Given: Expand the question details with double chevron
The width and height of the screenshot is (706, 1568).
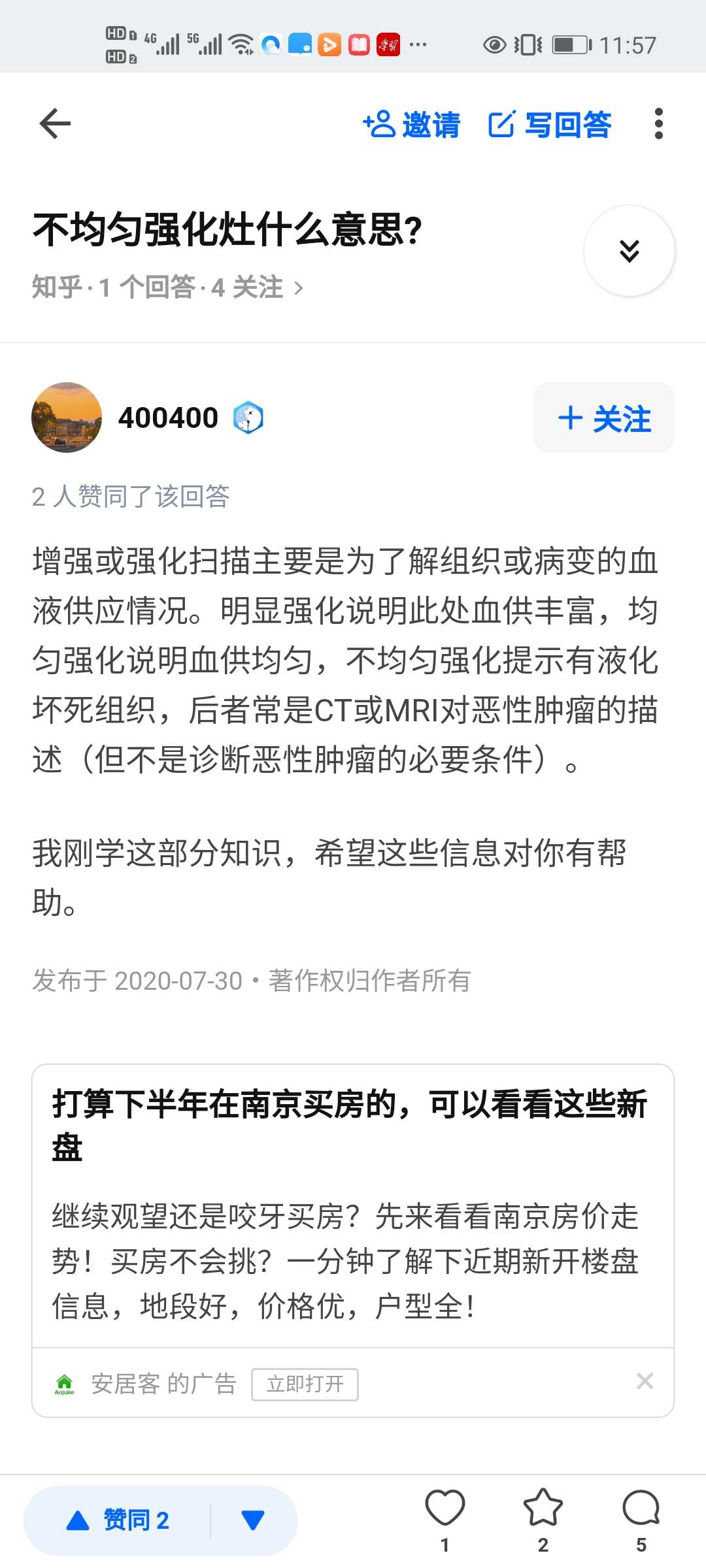Looking at the screenshot, I should [629, 251].
